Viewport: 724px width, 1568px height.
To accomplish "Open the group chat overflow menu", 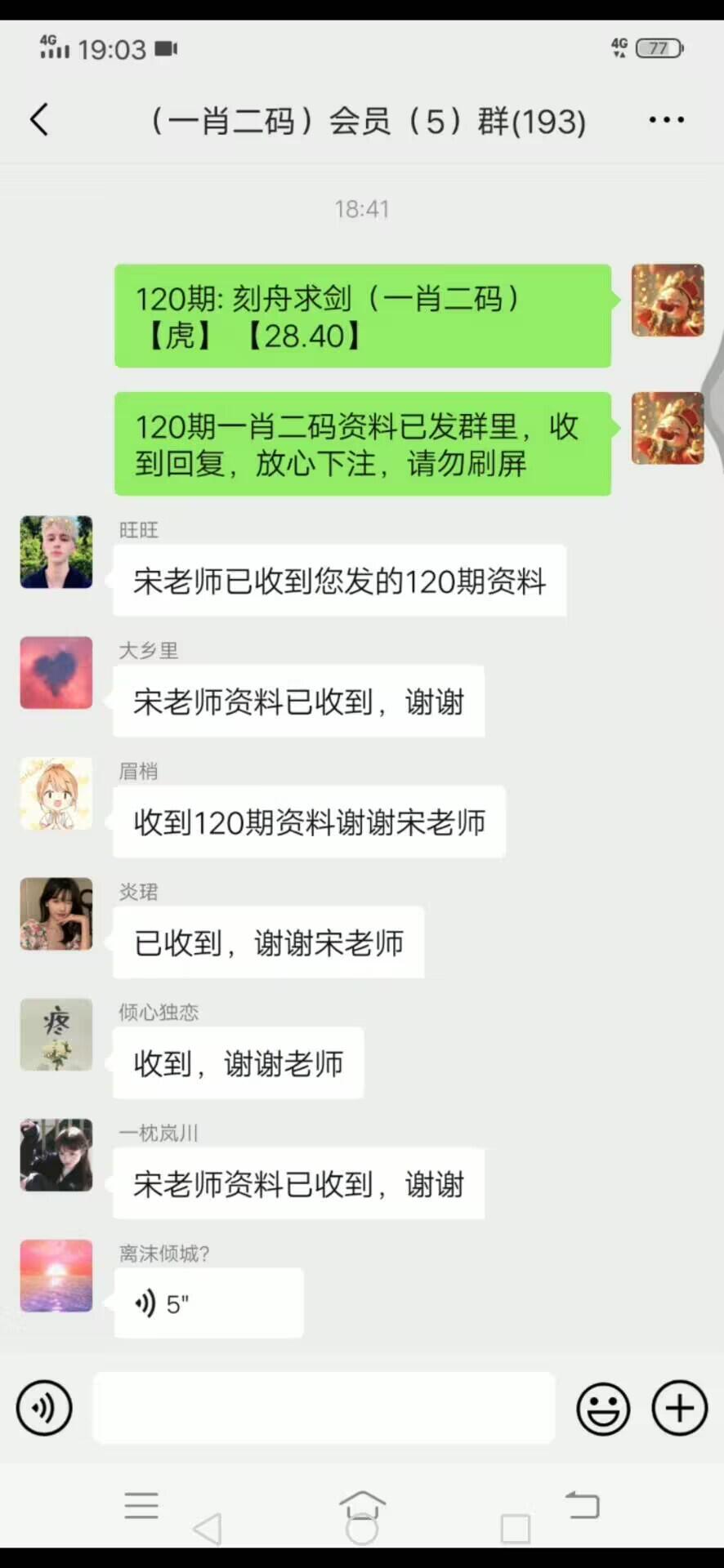I will point(666,120).
